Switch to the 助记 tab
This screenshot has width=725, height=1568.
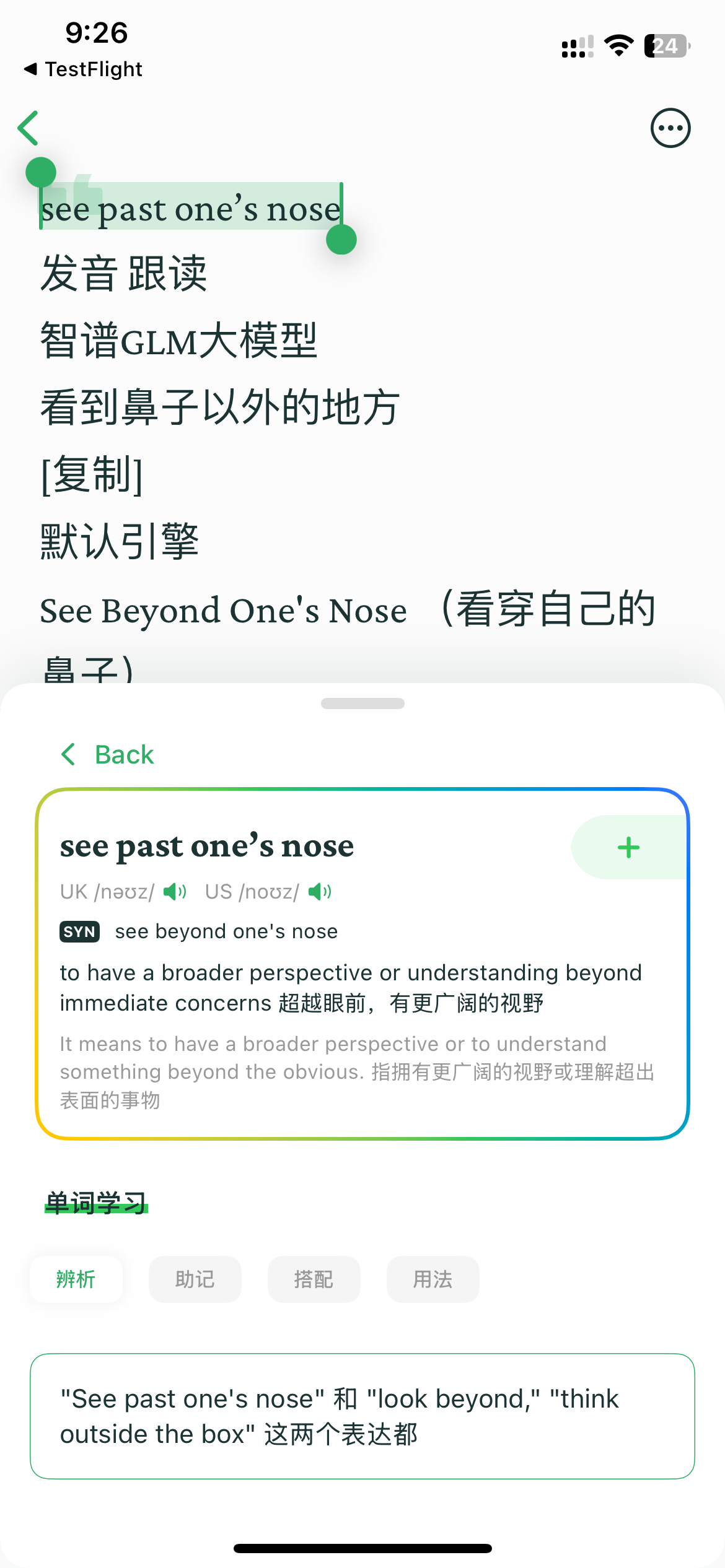pyautogui.click(x=195, y=1279)
